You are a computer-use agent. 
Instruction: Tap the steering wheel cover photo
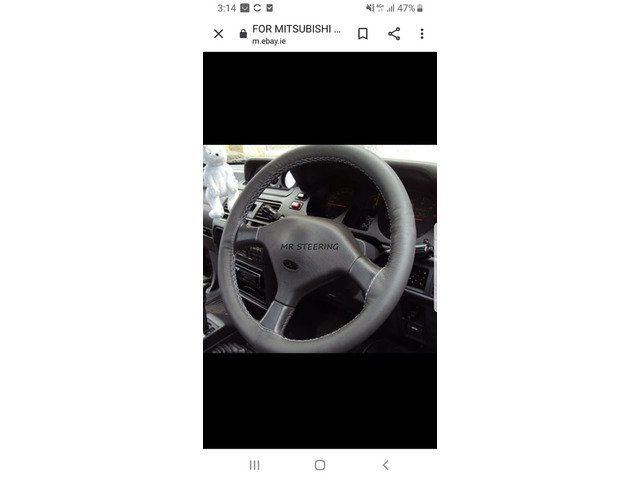[x=320, y=250]
